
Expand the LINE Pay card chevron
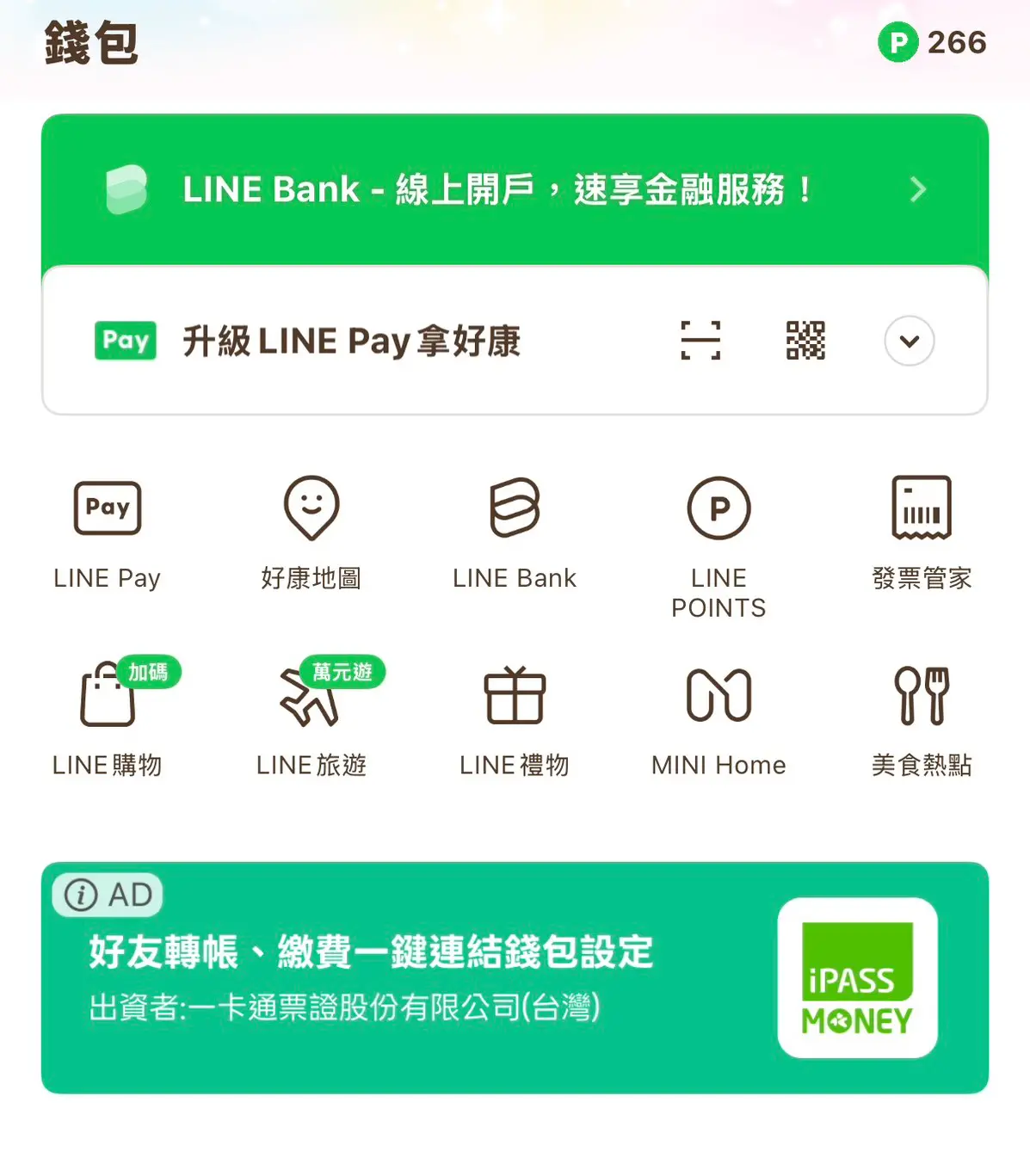909,341
